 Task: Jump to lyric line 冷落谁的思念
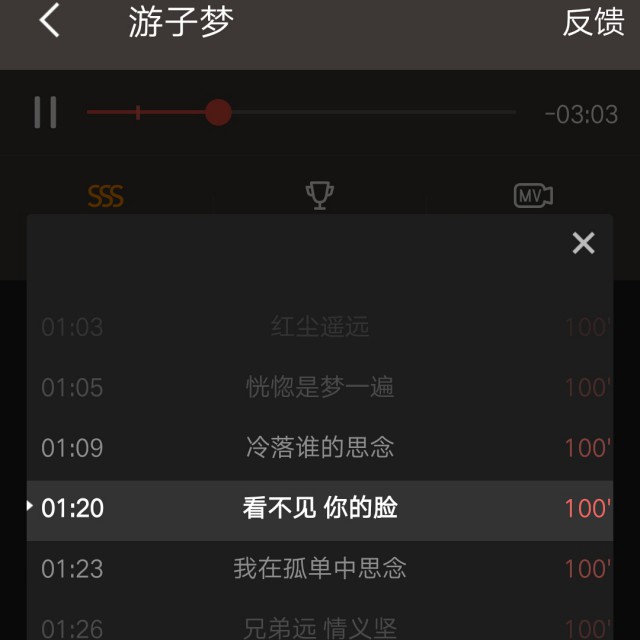(320, 447)
